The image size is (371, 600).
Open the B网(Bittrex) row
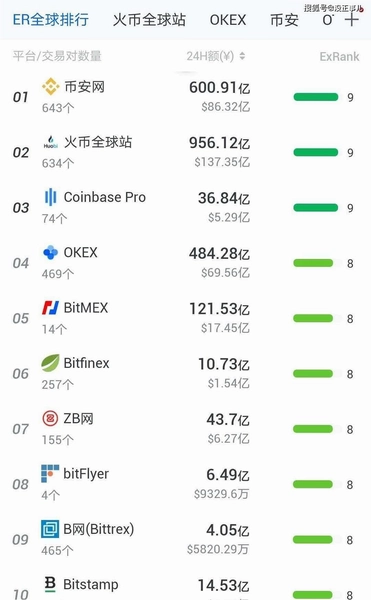tap(186, 539)
